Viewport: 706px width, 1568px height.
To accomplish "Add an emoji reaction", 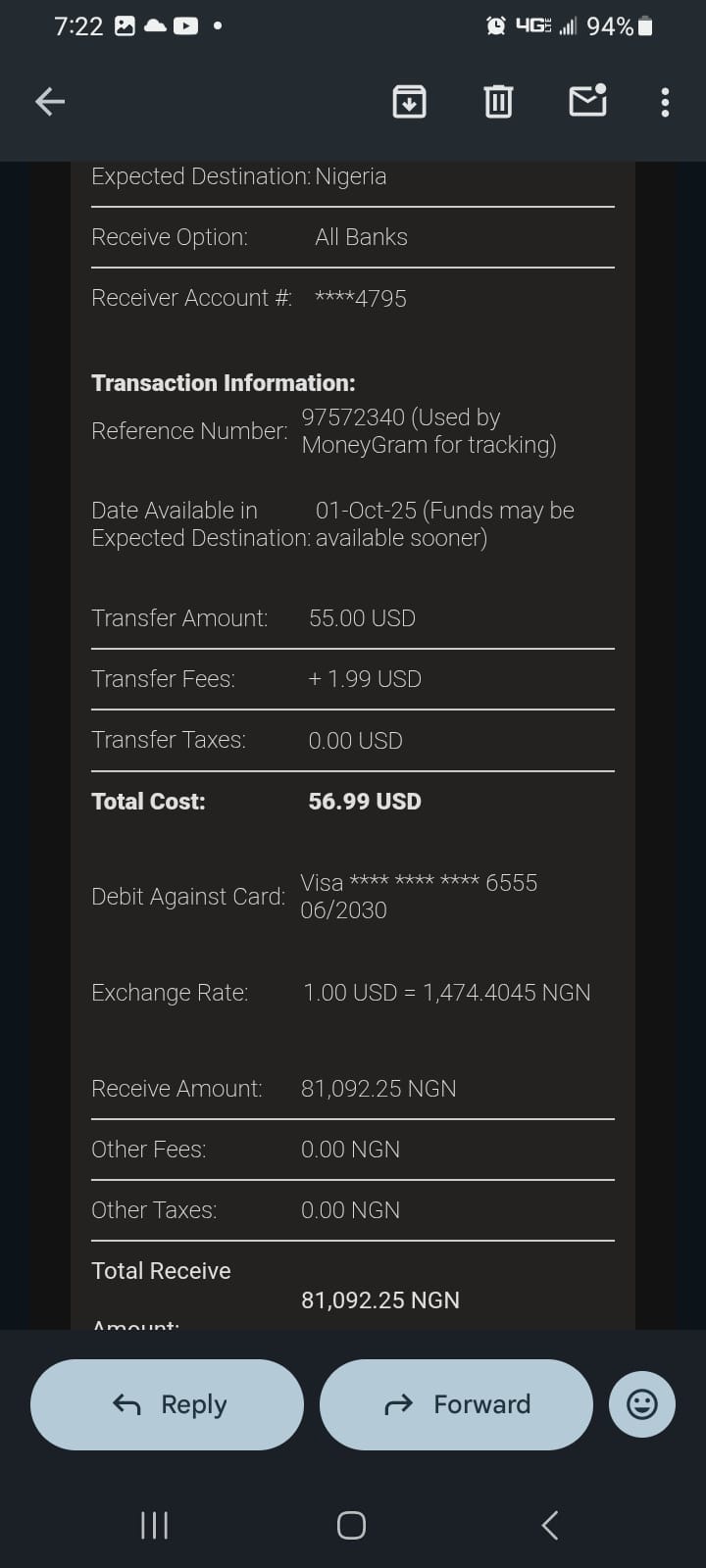I will point(642,1404).
